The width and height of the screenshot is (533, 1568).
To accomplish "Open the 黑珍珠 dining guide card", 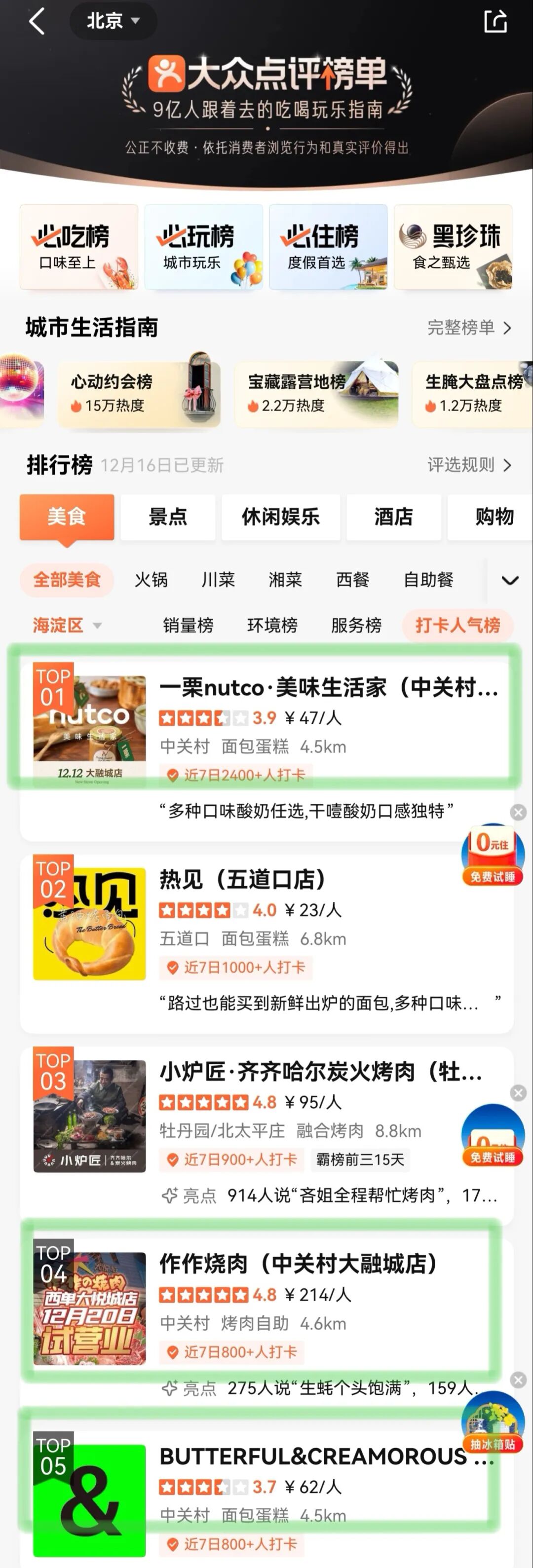I will click(453, 247).
